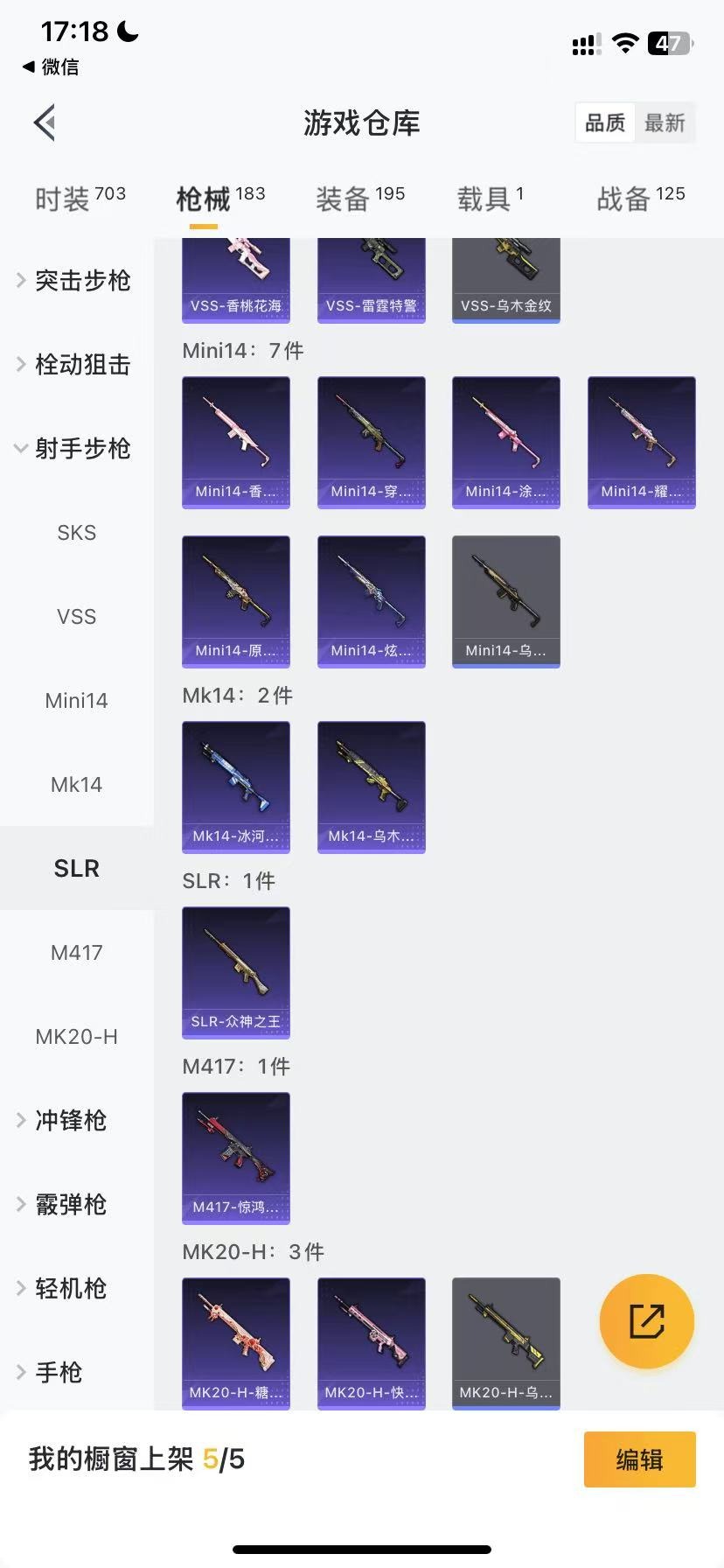Image resolution: width=724 pixels, height=1568 pixels.
Task: Tap the orange share floating button
Action: (x=646, y=1320)
